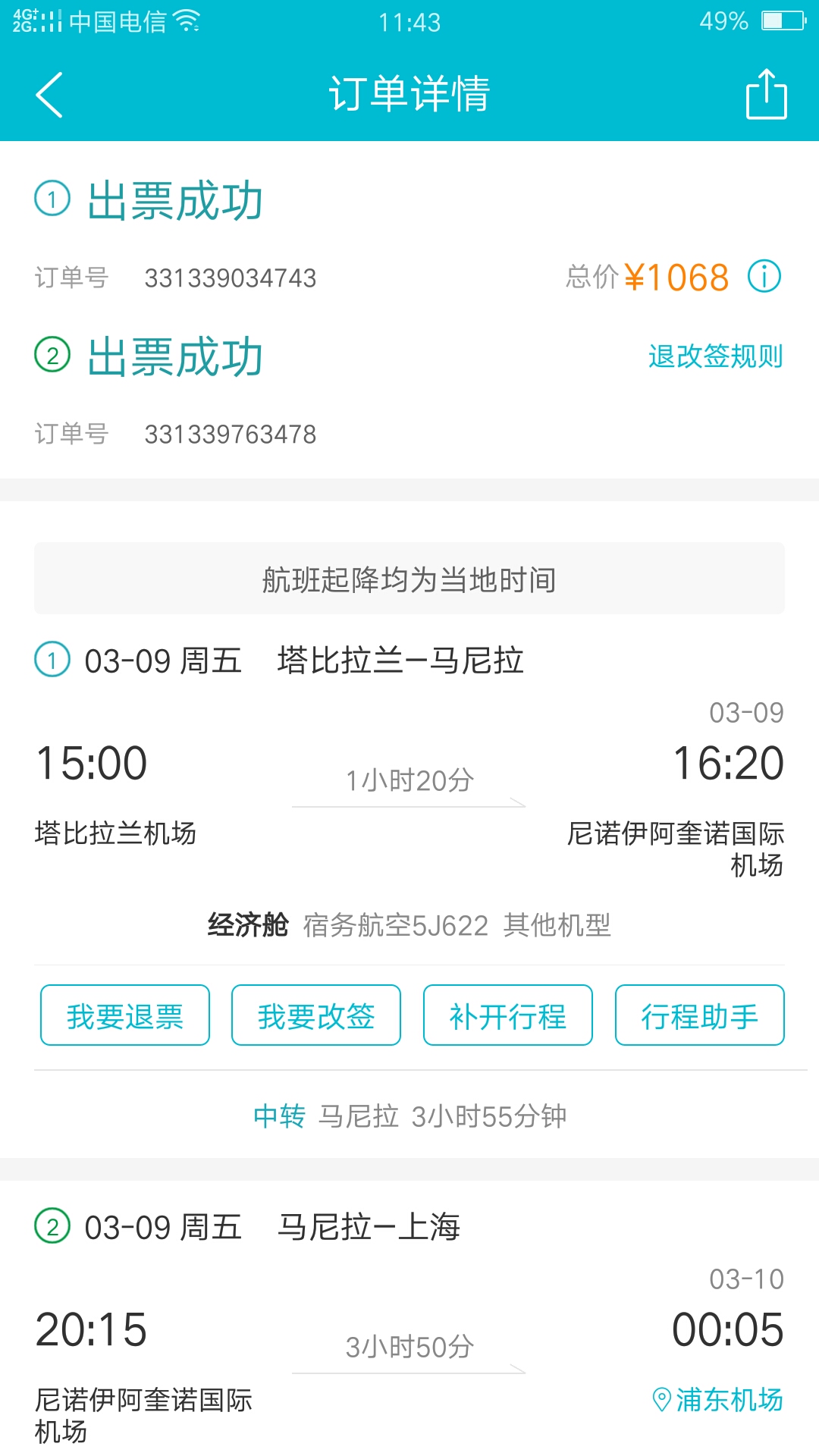This screenshot has height=1456, width=819.
Task: Tap 我要退票 to refund the ticket
Action: tap(125, 1015)
